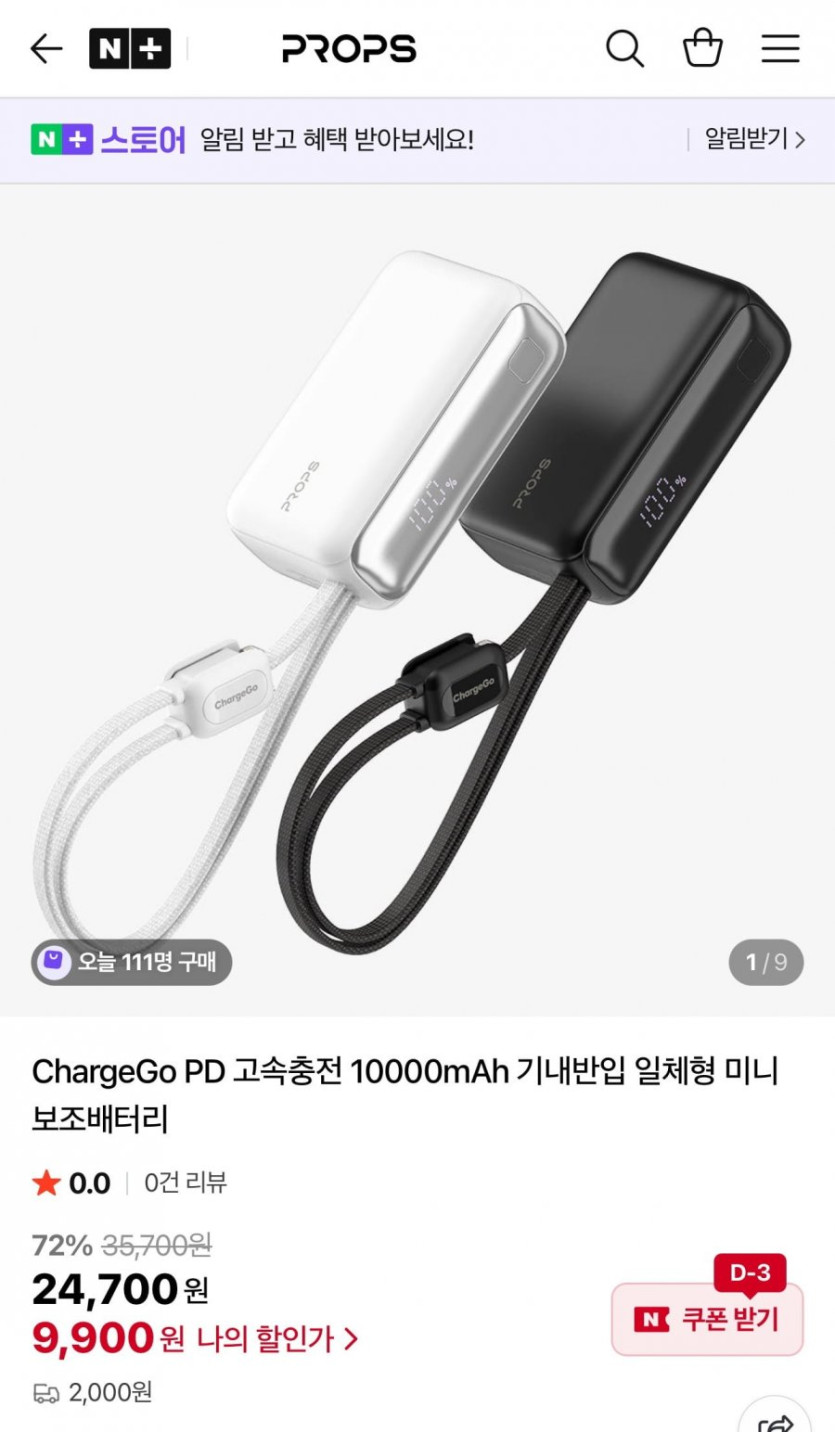
Task: Tap 알림받기 to get store alerts
Action: pos(754,139)
